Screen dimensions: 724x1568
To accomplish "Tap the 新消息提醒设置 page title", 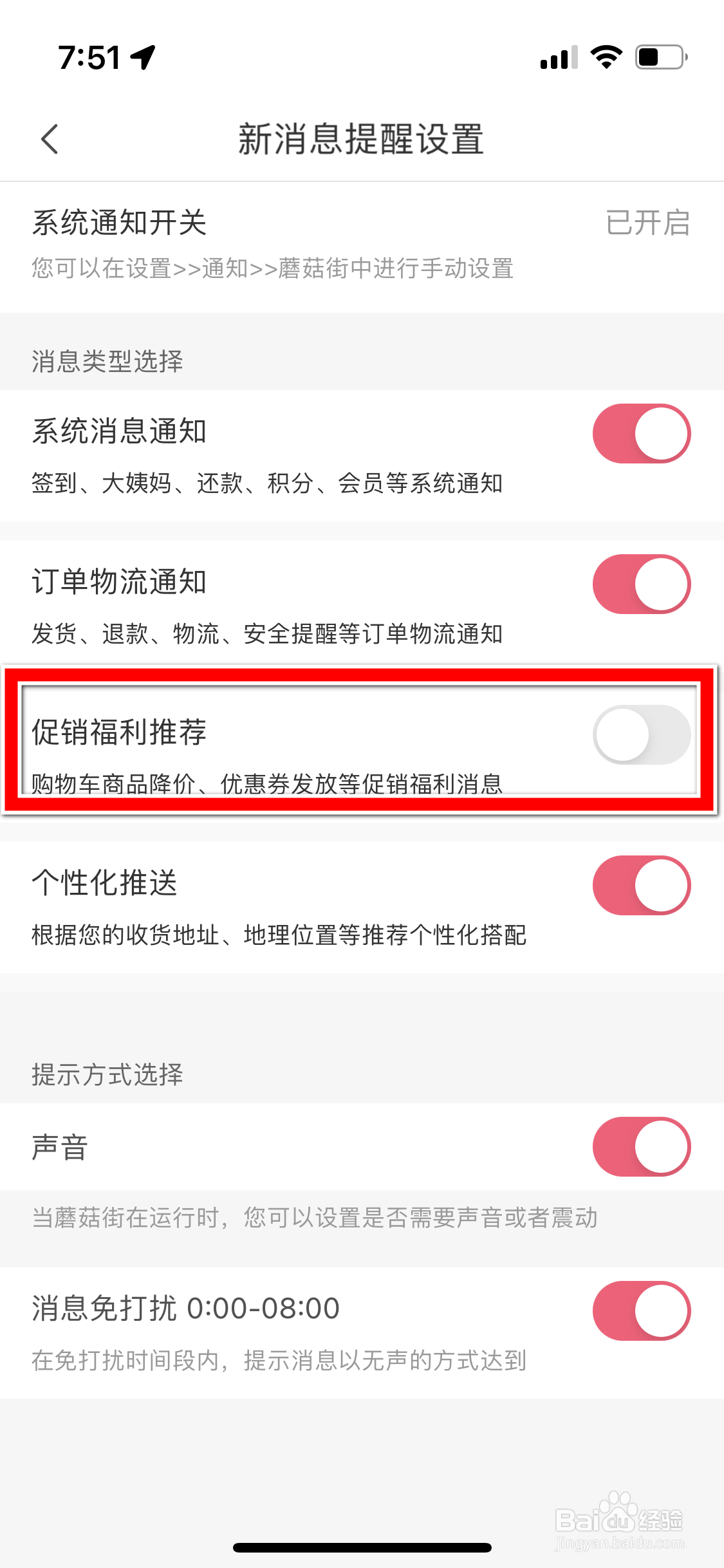I will point(362,139).
